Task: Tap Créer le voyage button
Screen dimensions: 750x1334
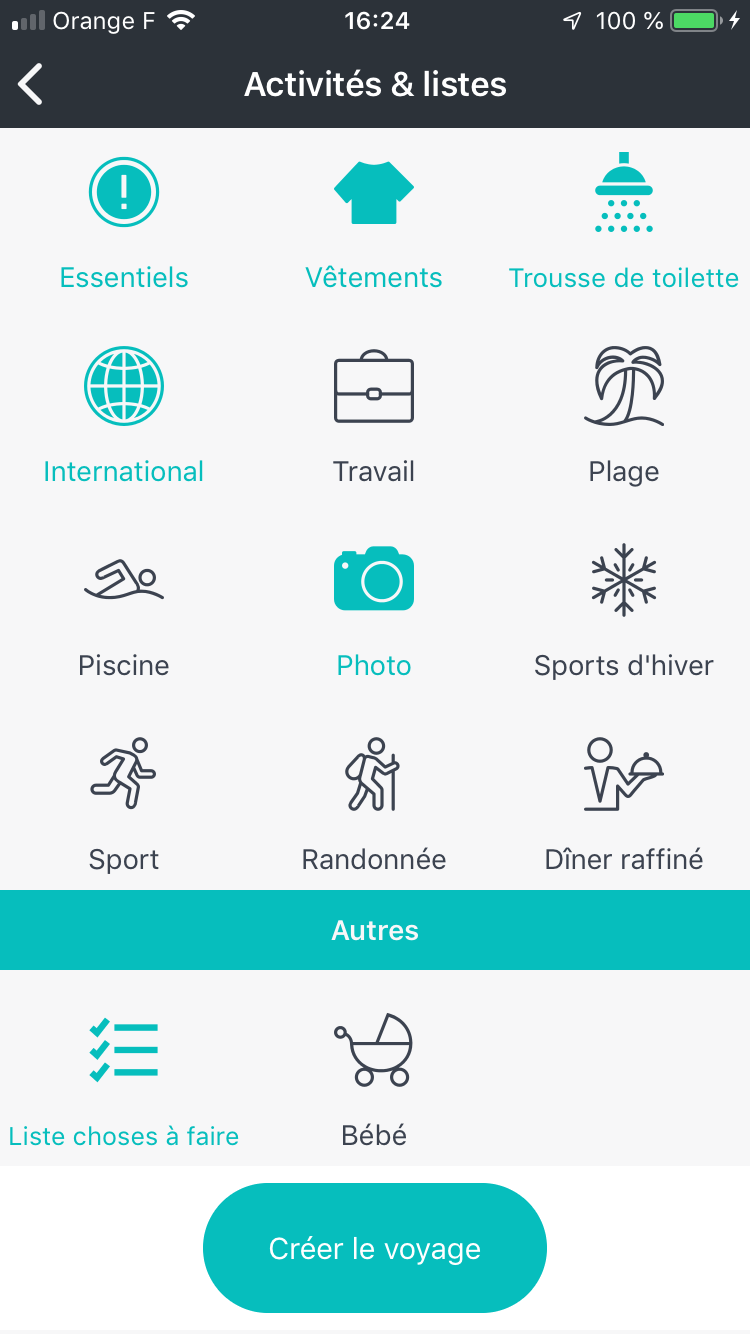Action: (x=375, y=1248)
